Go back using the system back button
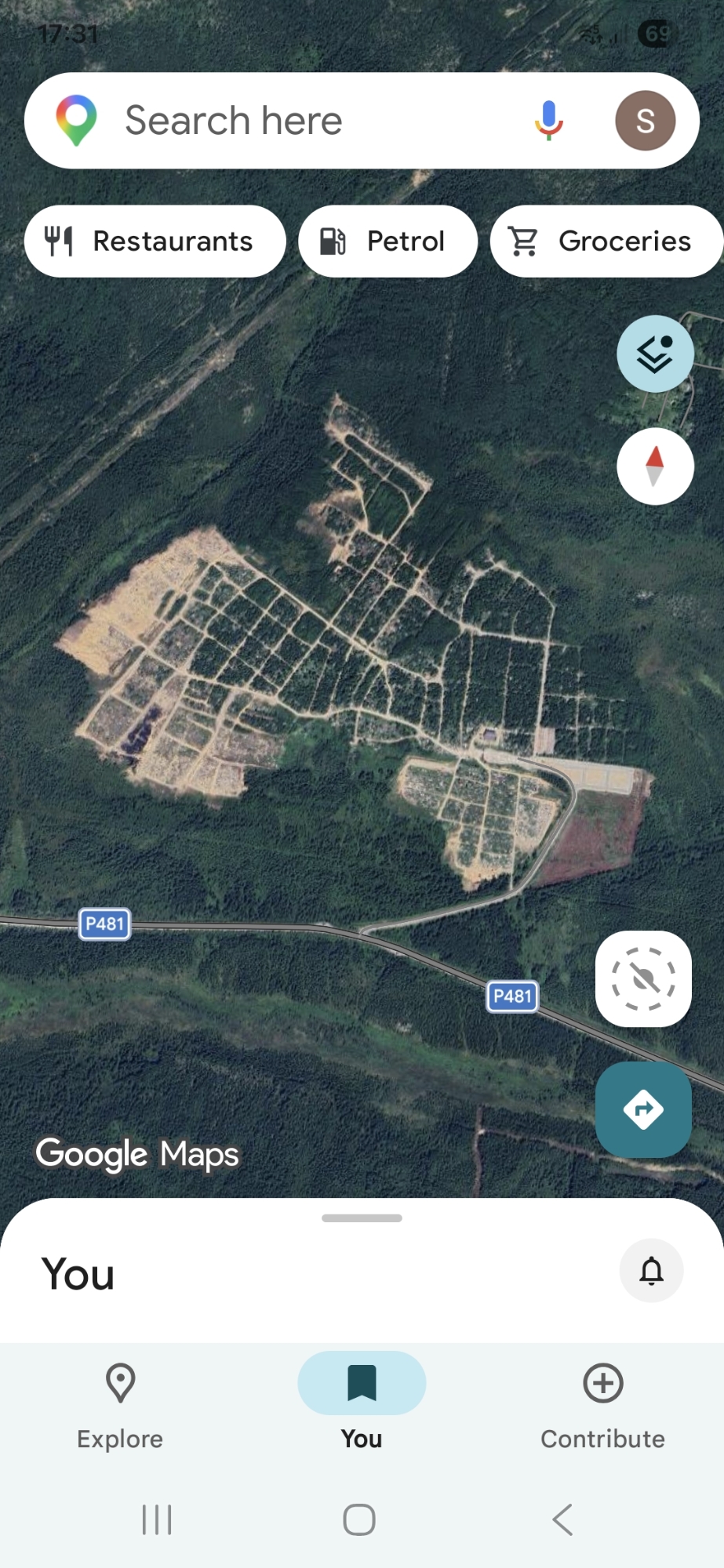 click(x=562, y=1519)
